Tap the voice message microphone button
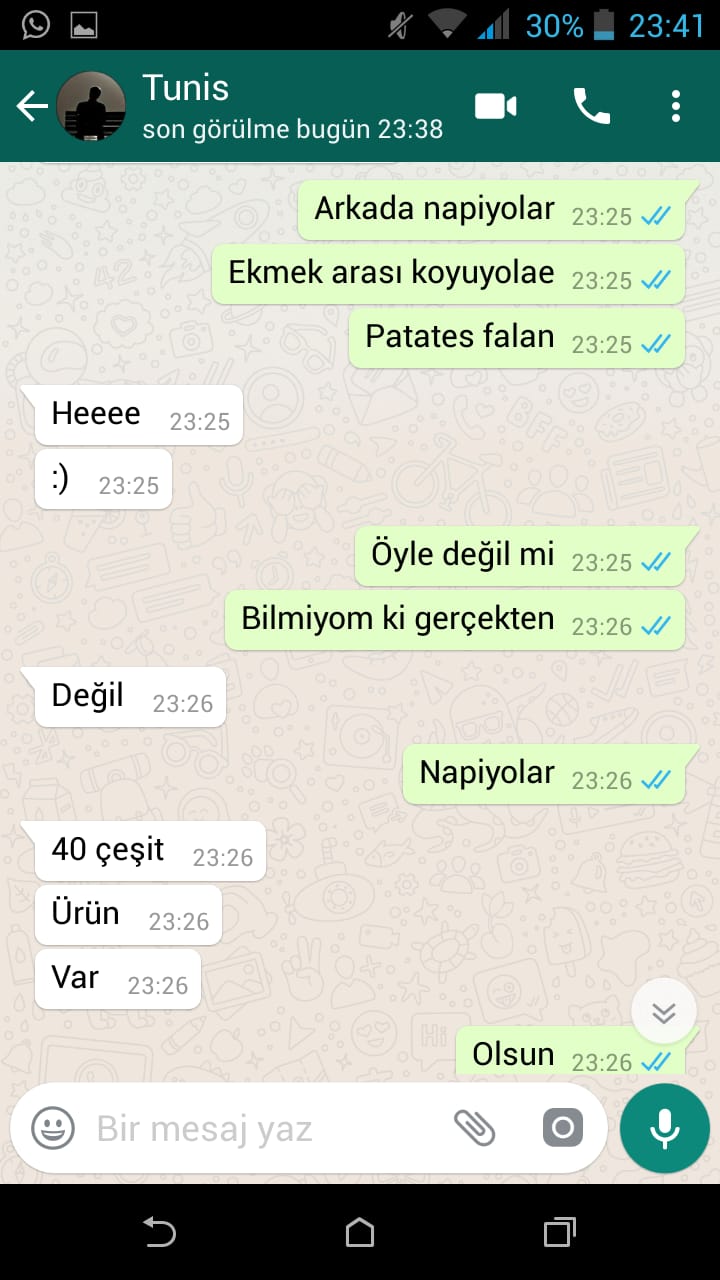Image resolution: width=720 pixels, height=1280 pixels. tap(665, 1128)
